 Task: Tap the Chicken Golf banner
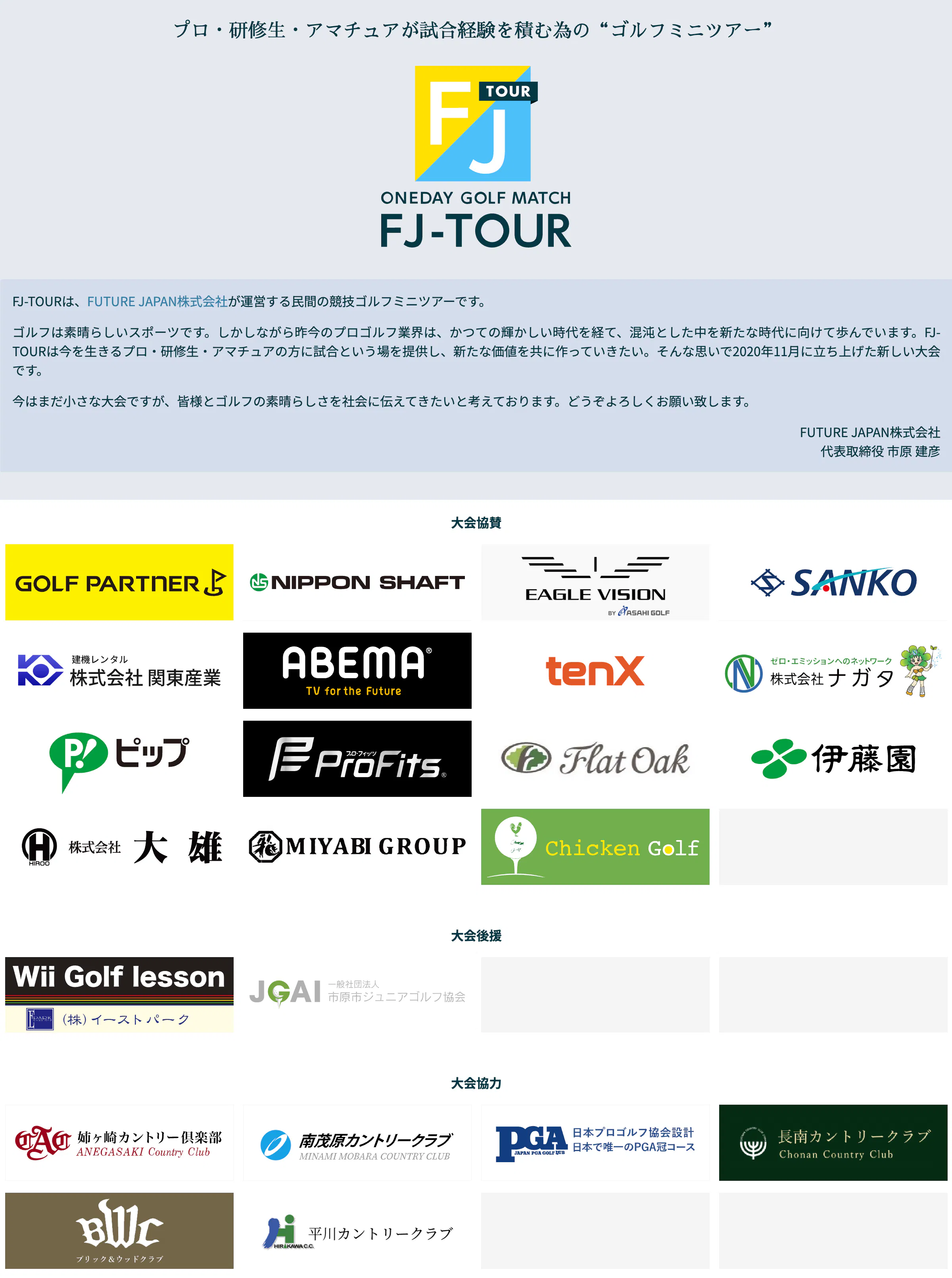pos(595,847)
